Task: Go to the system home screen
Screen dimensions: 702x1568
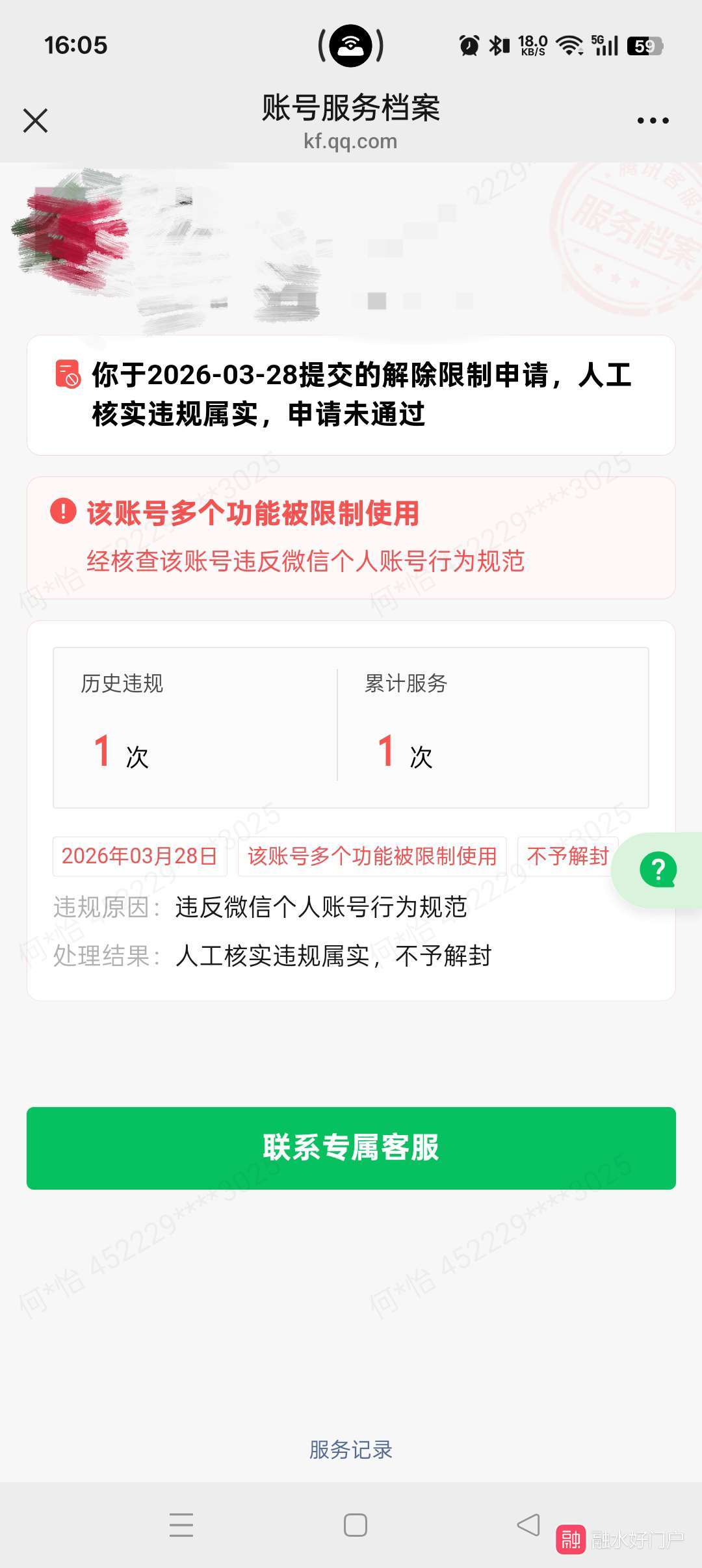Action: (x=355, y=1524)
